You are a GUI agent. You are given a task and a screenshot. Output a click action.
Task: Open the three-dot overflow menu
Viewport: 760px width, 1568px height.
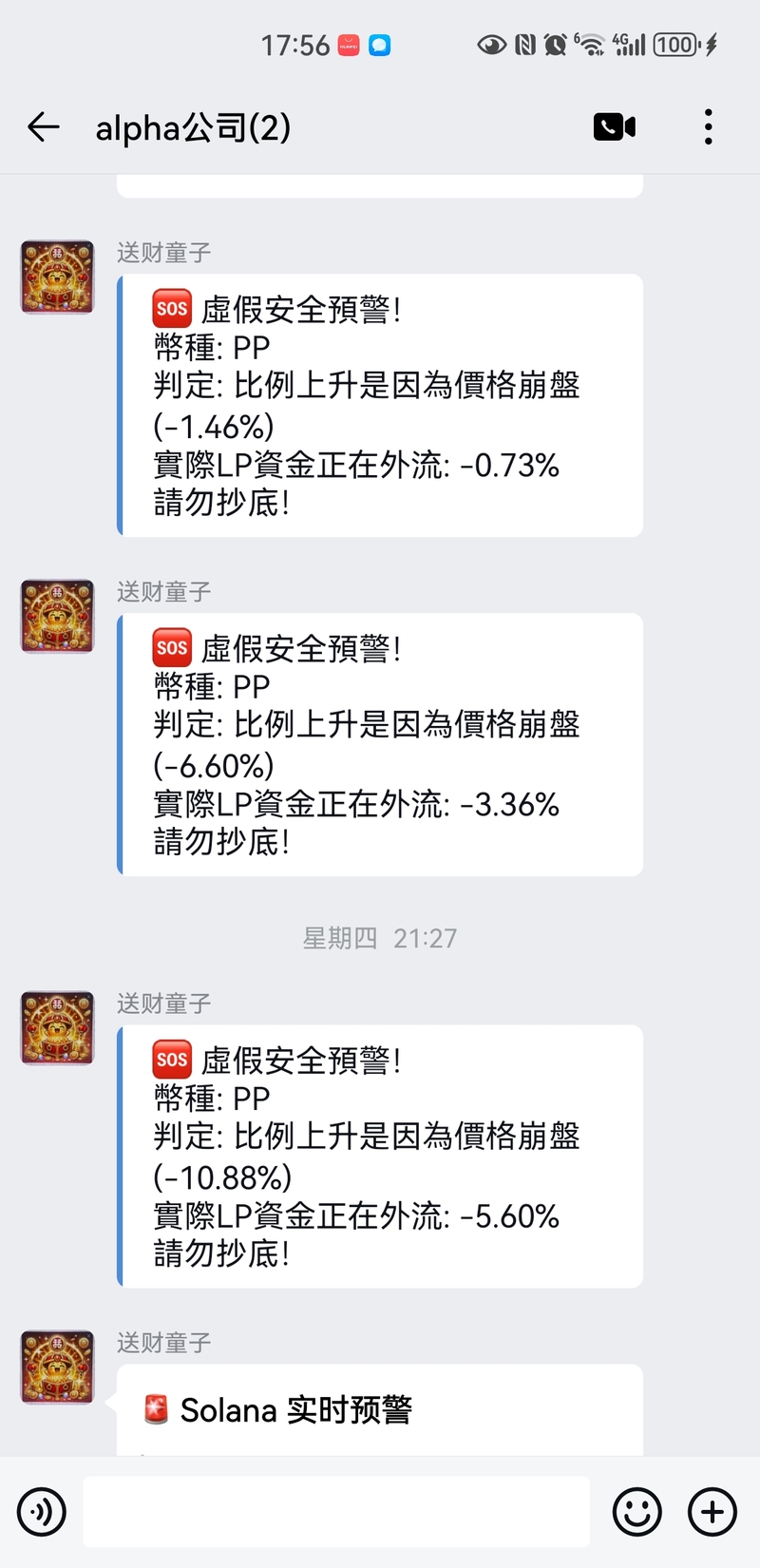coord(709,126)
